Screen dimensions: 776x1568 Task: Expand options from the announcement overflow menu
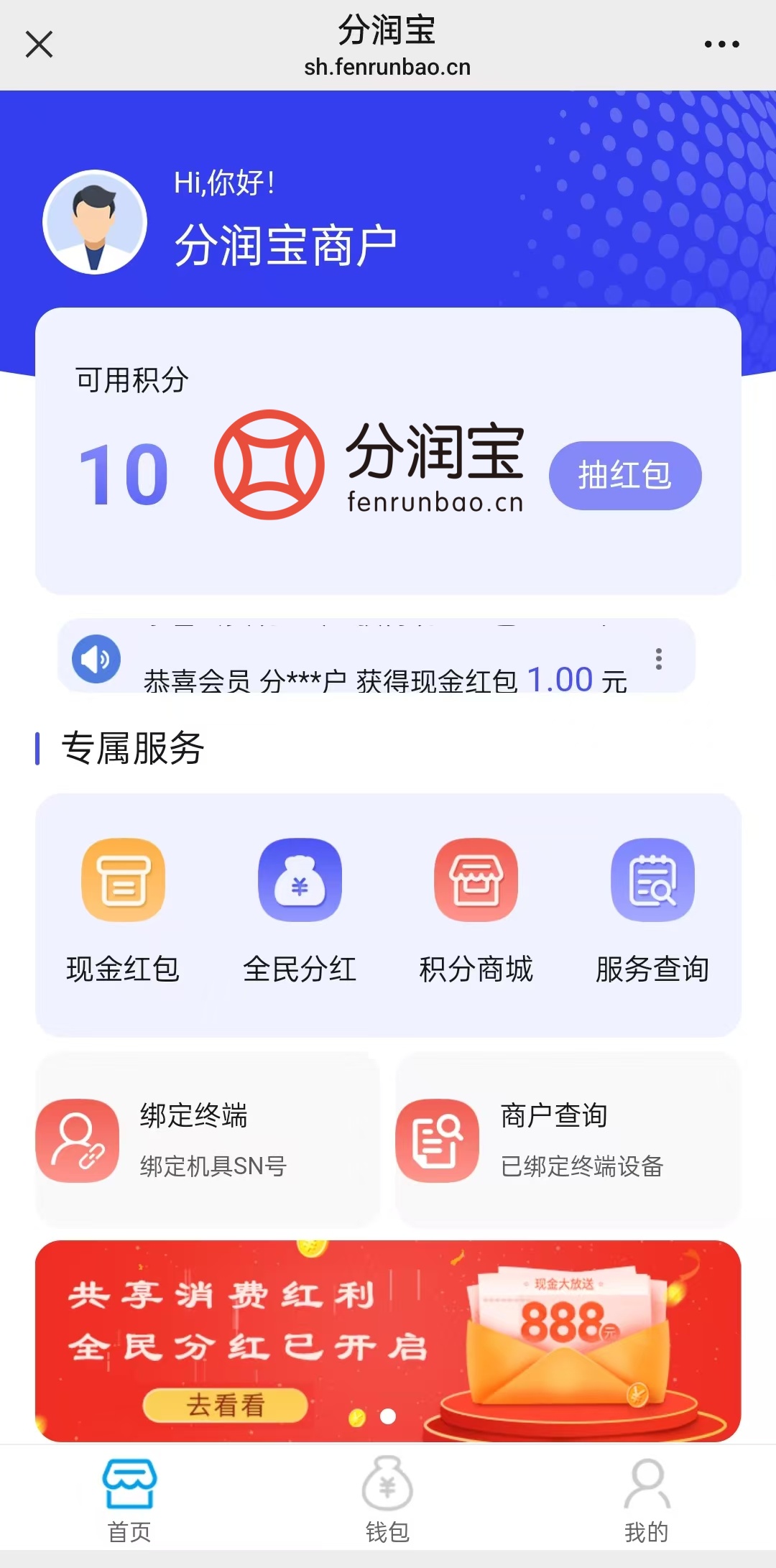[658, 659]
